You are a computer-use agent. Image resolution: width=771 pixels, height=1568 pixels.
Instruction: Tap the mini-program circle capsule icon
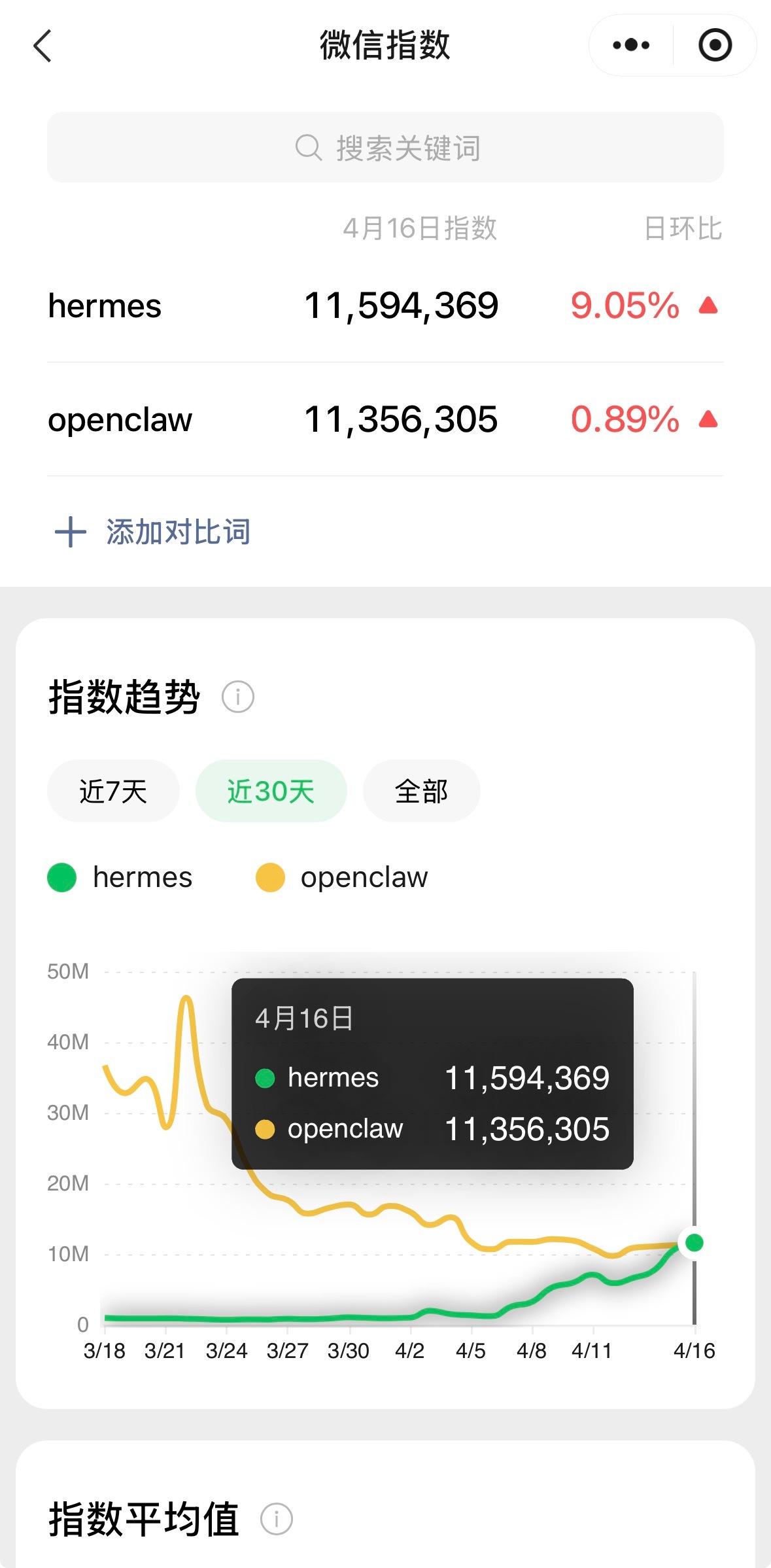(x=714, y=46)
